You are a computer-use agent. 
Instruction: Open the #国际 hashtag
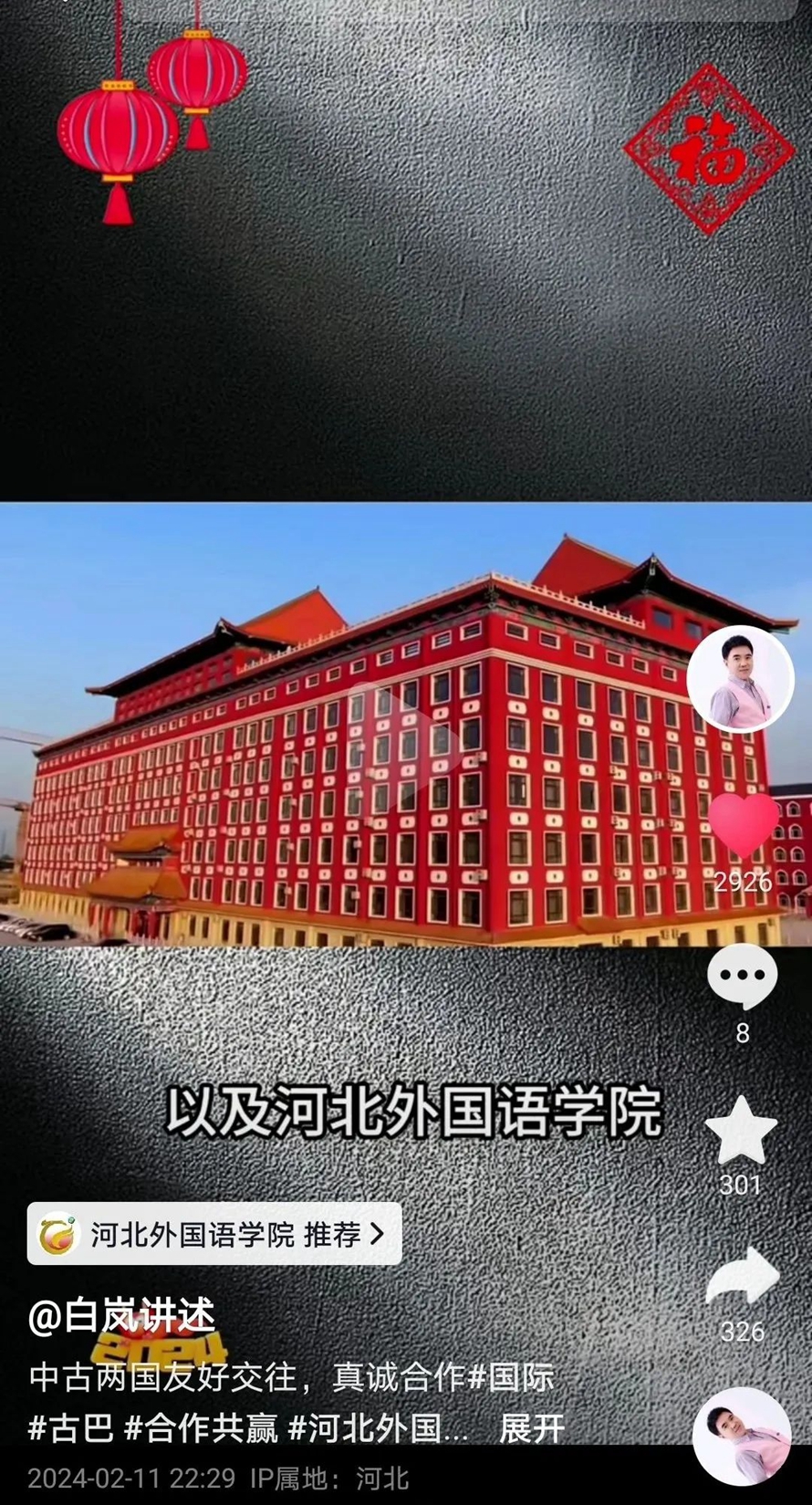(511, 1377)
